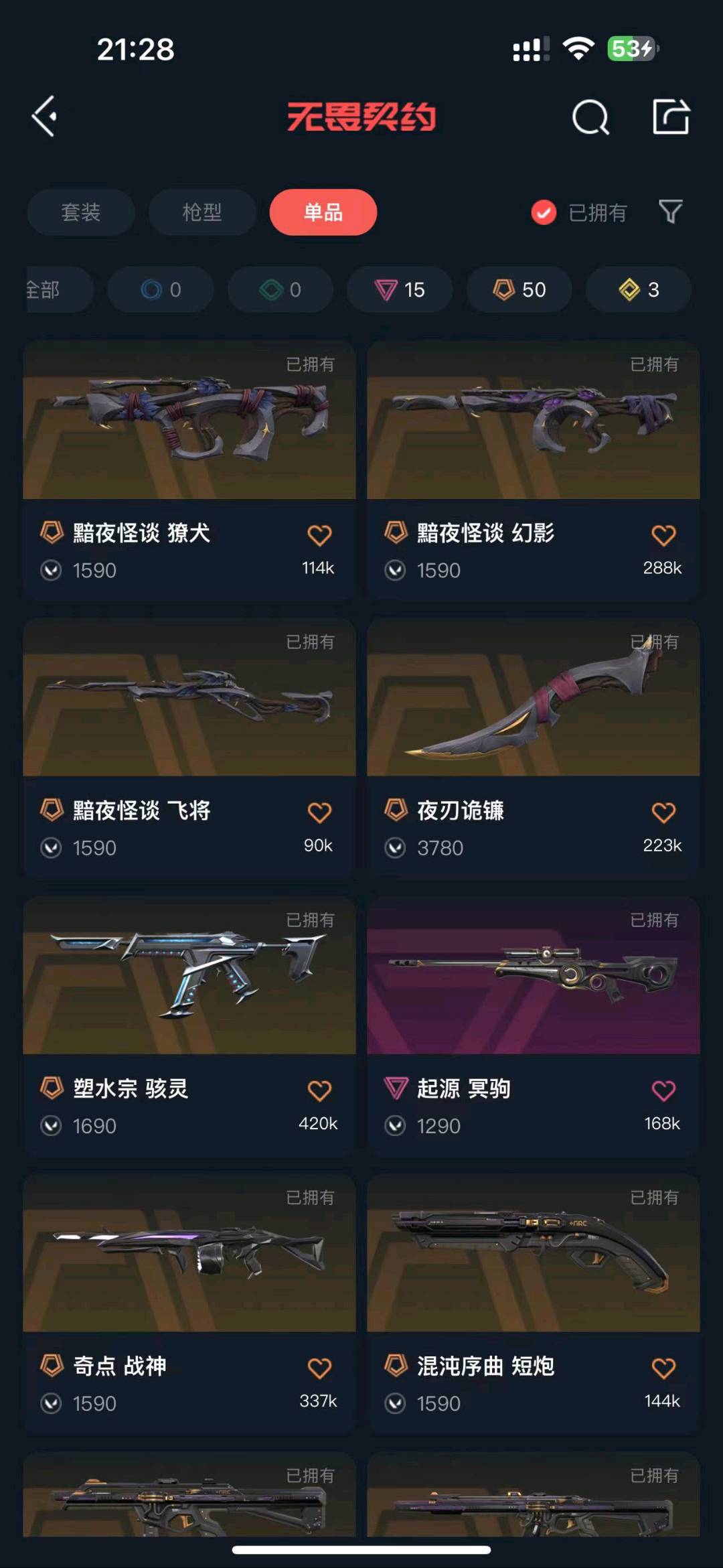The width and height of the screenshot is (723, 1568).
Task: Open the 夜刃诡镰 knife card
Action: point(534,747)
